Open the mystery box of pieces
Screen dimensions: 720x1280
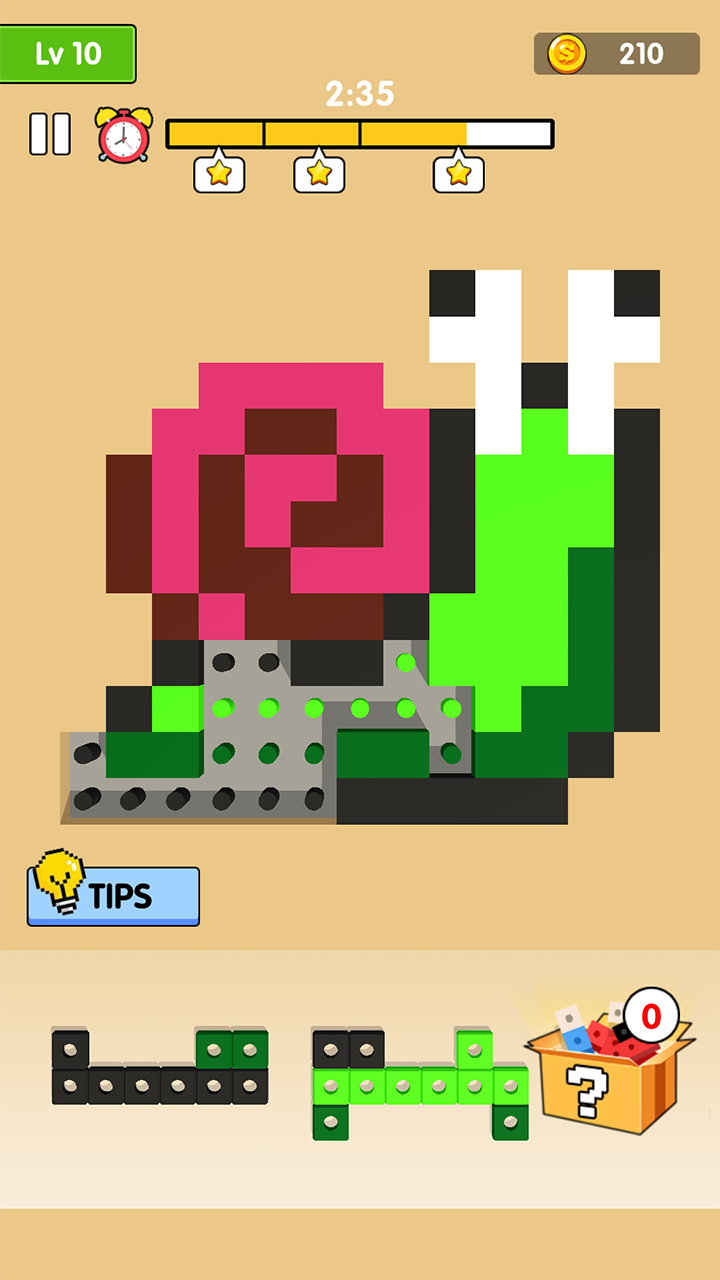pyautogui.click(x=611, y=1065)
